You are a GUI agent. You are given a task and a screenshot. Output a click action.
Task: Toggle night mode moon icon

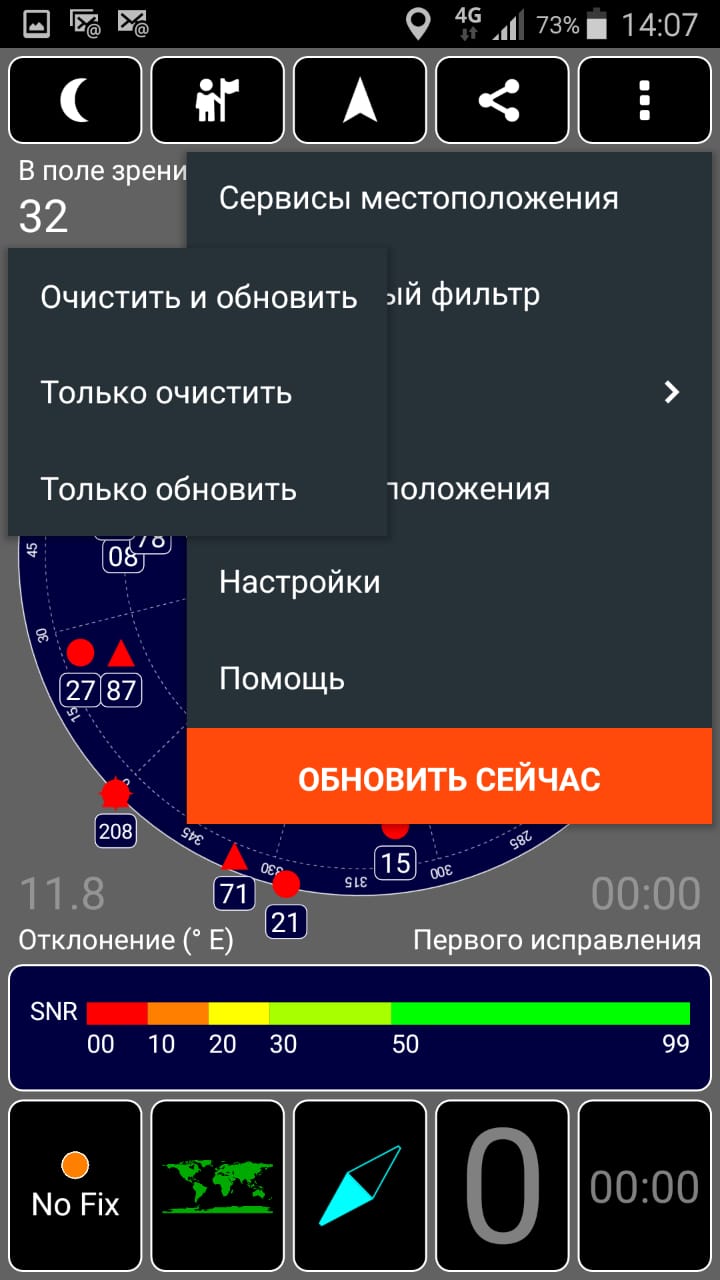(x=75, y=102)
